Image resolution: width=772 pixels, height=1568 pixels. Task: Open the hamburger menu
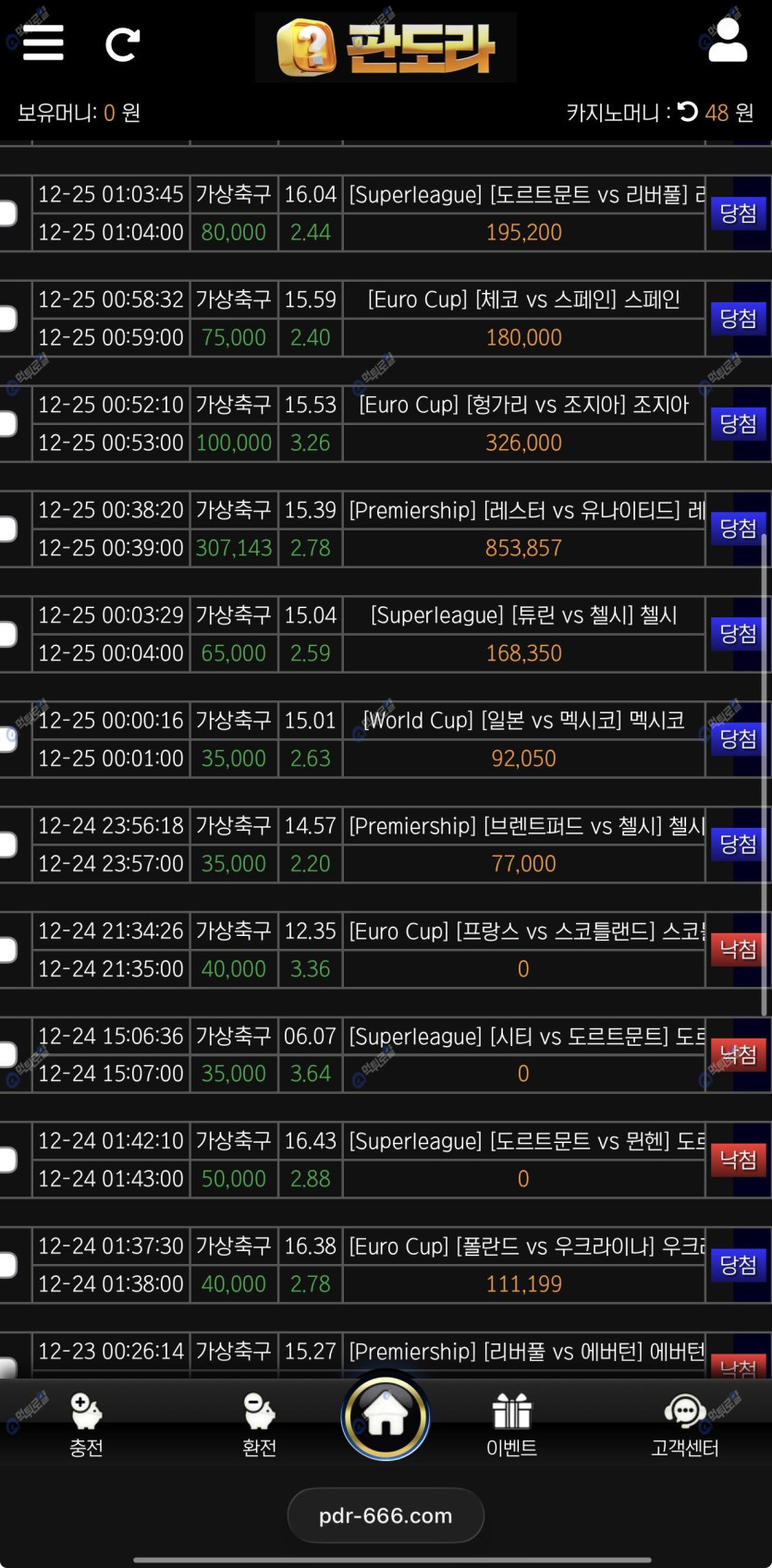tap(43, 43)
